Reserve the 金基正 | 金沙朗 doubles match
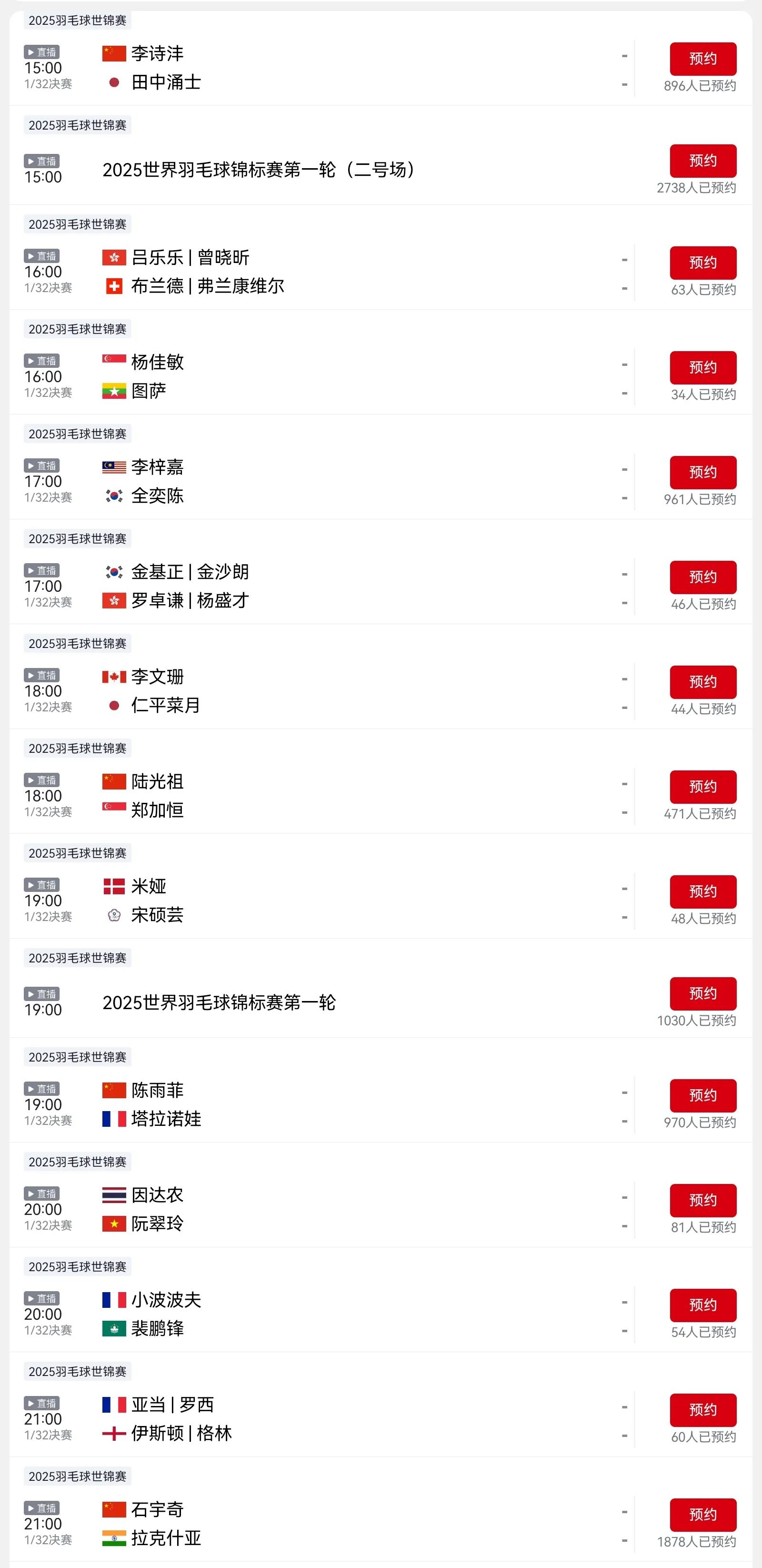Screen dimensions: 762x1568 point(703,577)
